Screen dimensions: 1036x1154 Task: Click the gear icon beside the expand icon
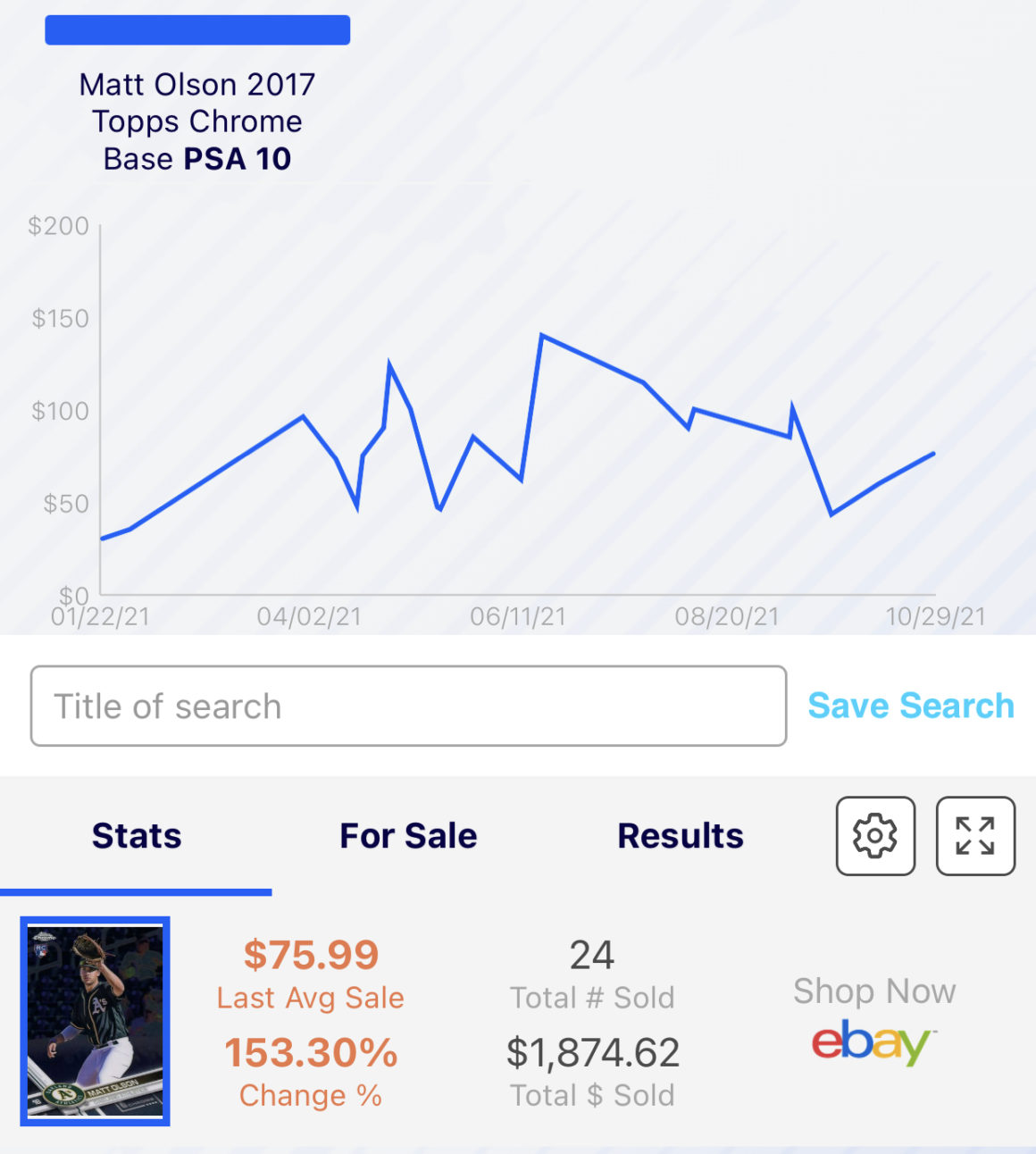coord(875,836)
